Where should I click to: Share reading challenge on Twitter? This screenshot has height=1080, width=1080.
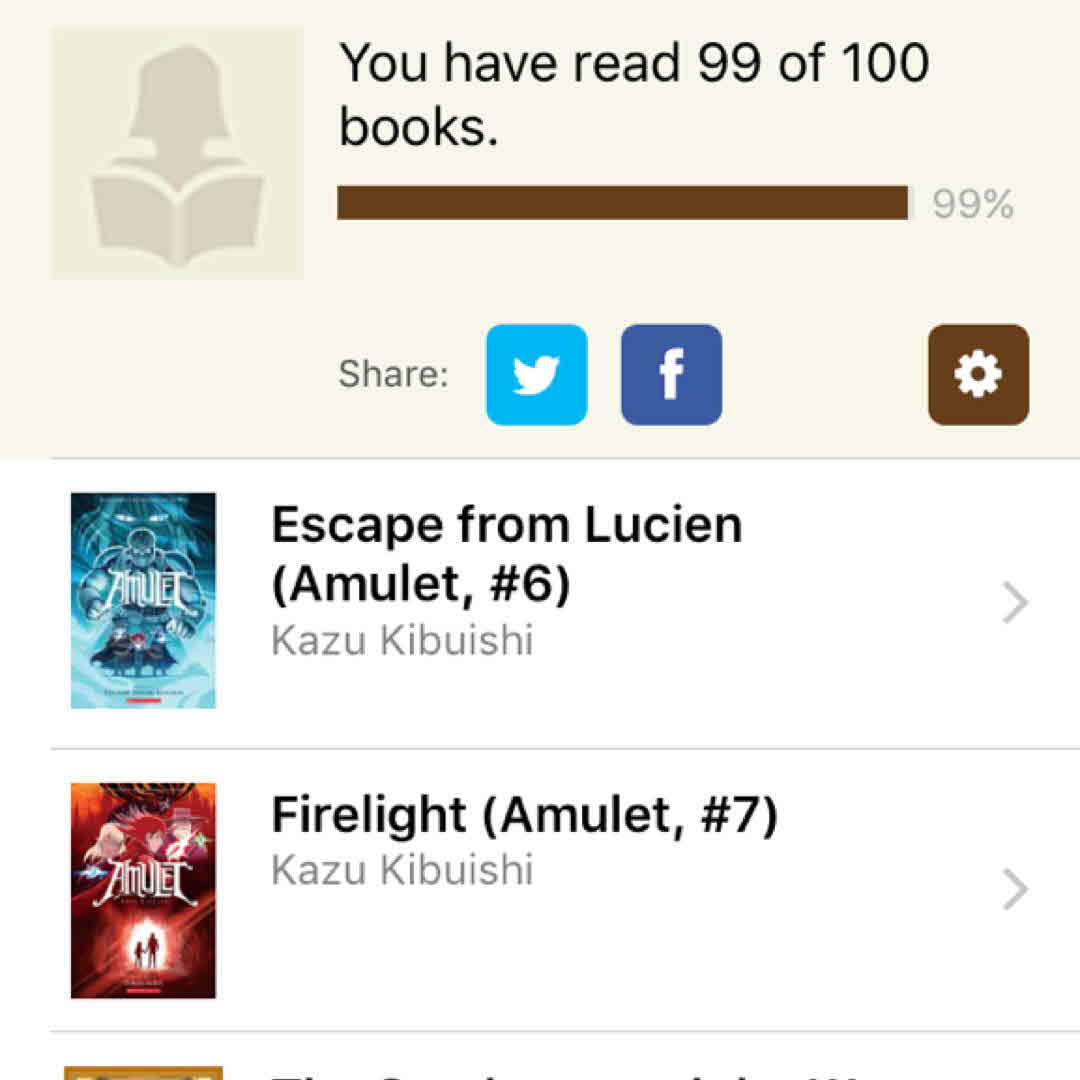536,375
